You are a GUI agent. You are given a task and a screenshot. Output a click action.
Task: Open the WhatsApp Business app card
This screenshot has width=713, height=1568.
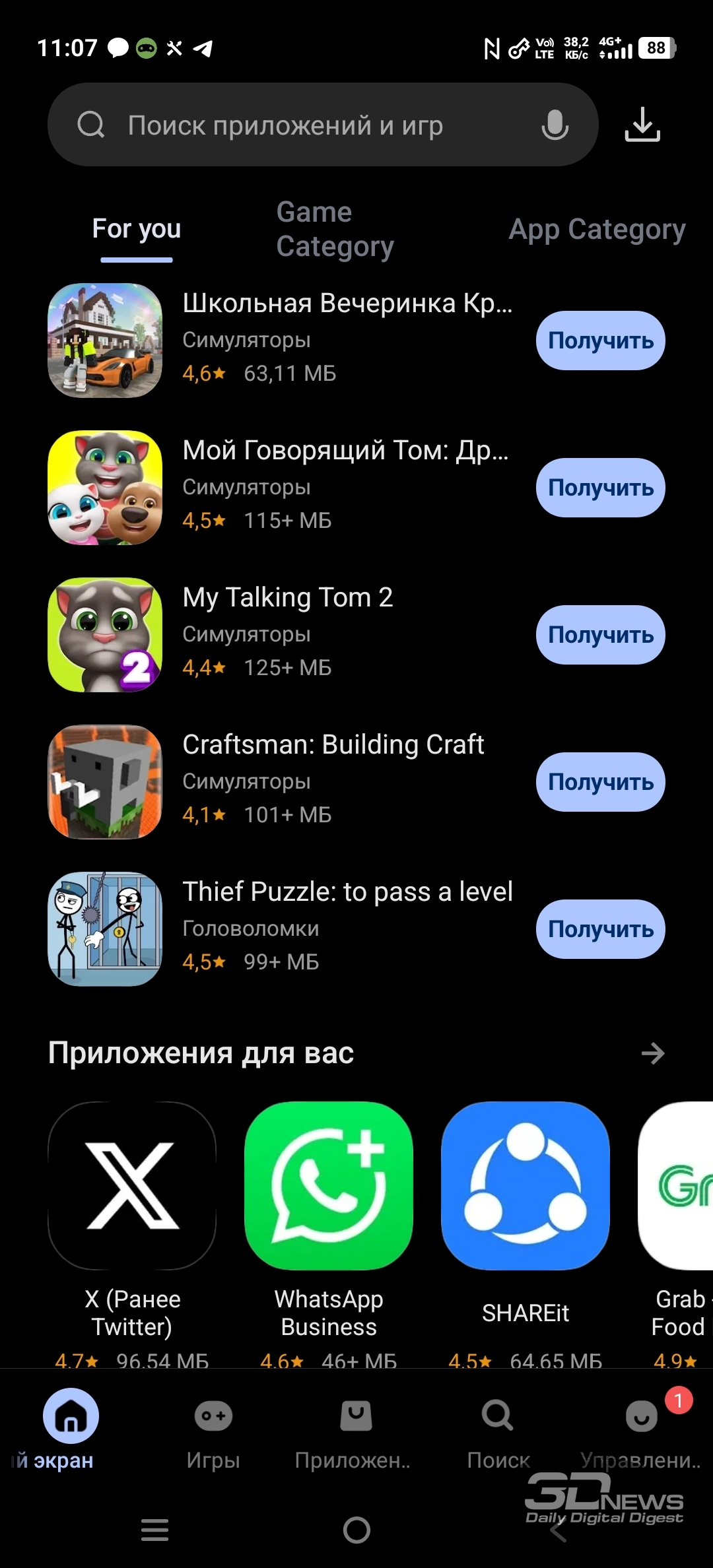[x=329, y=1186]
